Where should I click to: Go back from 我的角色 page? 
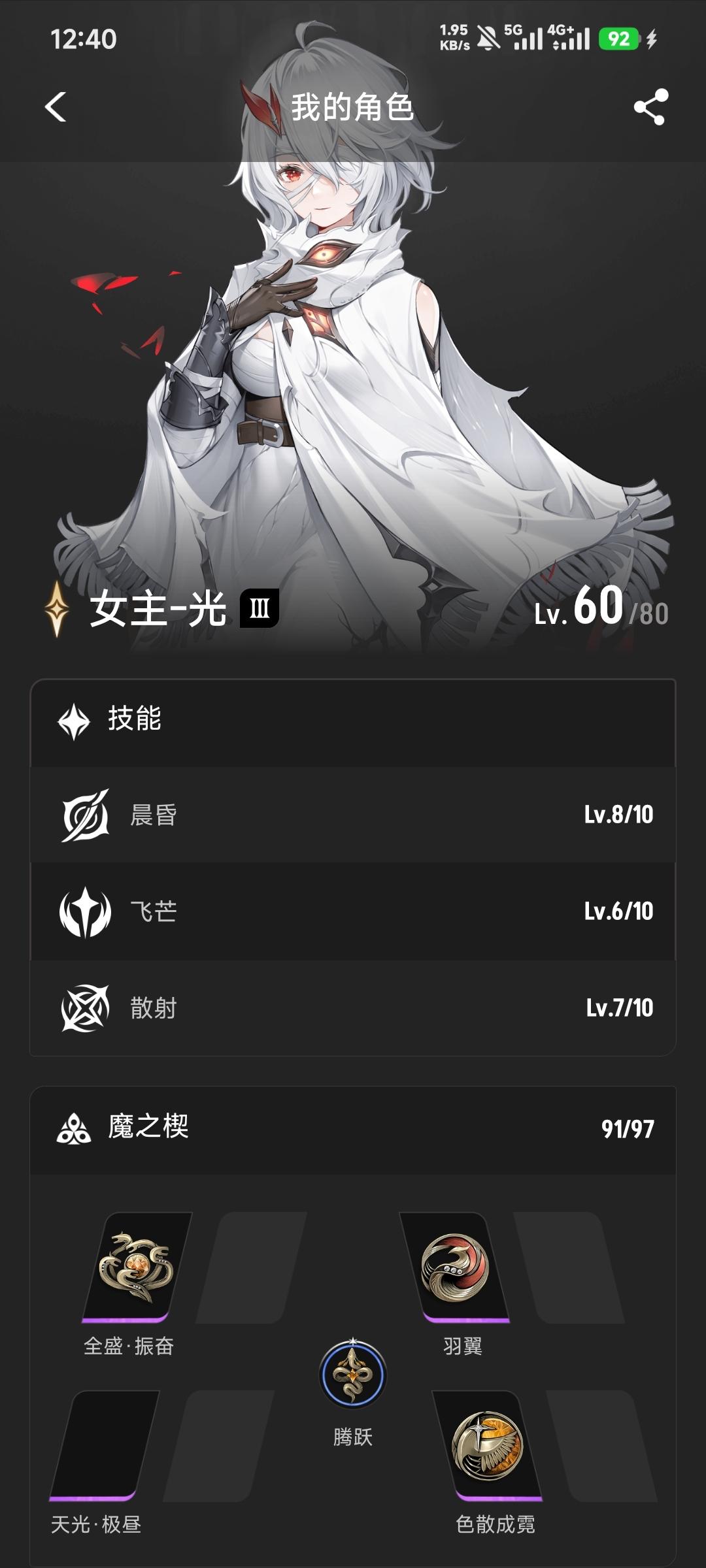pos(56,106)
